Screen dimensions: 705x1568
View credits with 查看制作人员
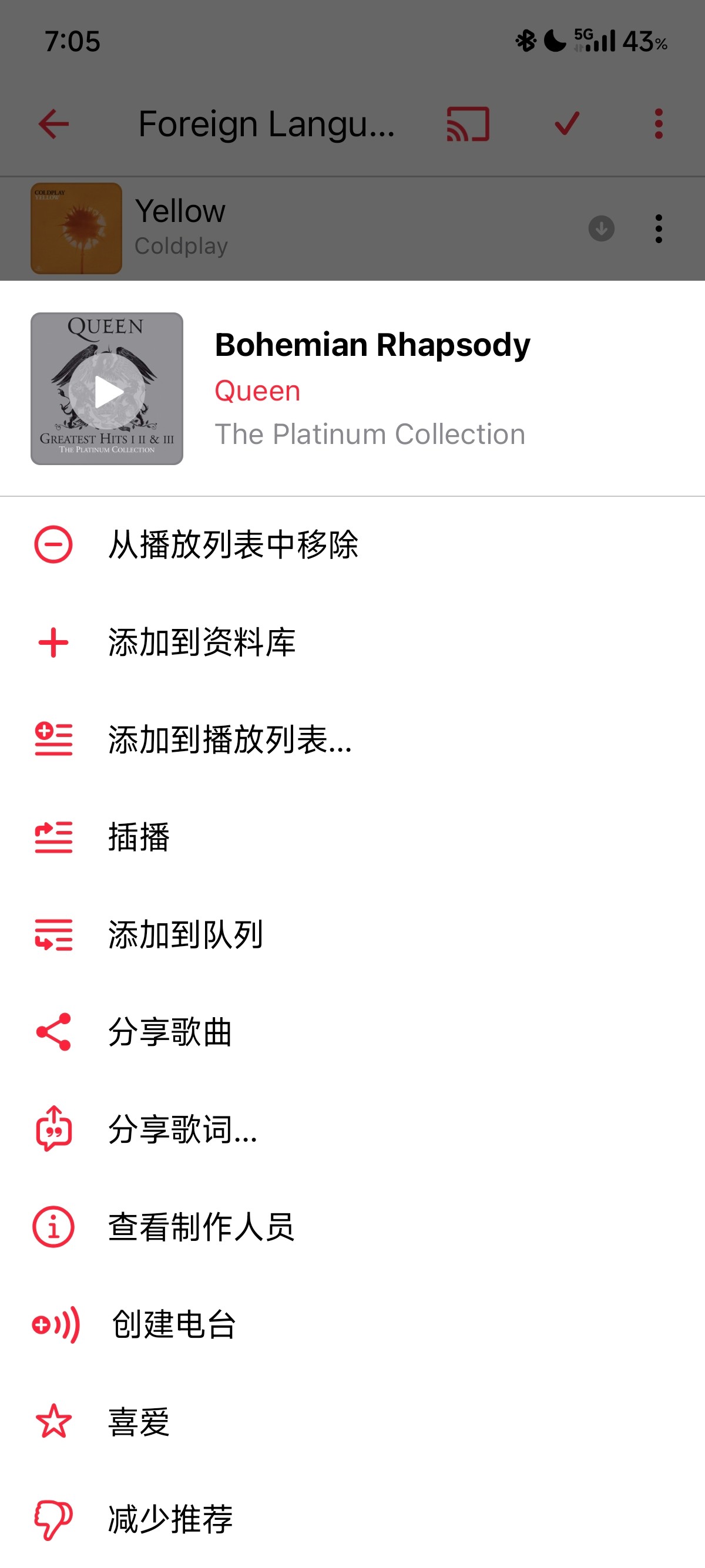pyautogui.click(x=202, y=1227)
